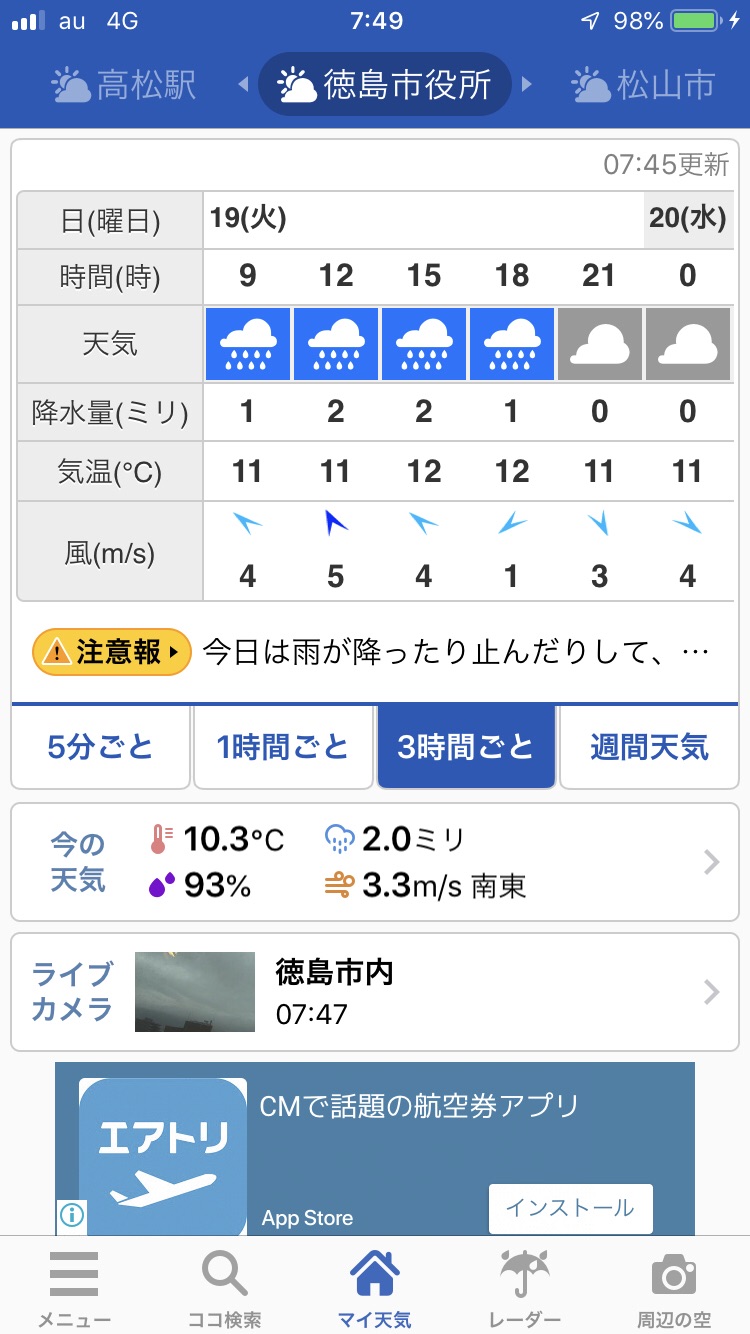Switch location to 高松駅
The height and width of the screenshot is (1334, 750).
point(124,86)
